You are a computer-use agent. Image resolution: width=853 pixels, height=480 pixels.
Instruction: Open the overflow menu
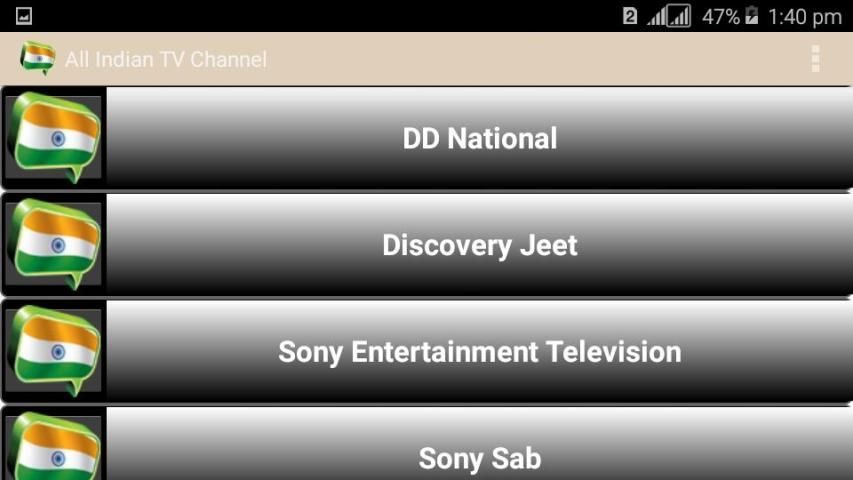pos(815,59)
